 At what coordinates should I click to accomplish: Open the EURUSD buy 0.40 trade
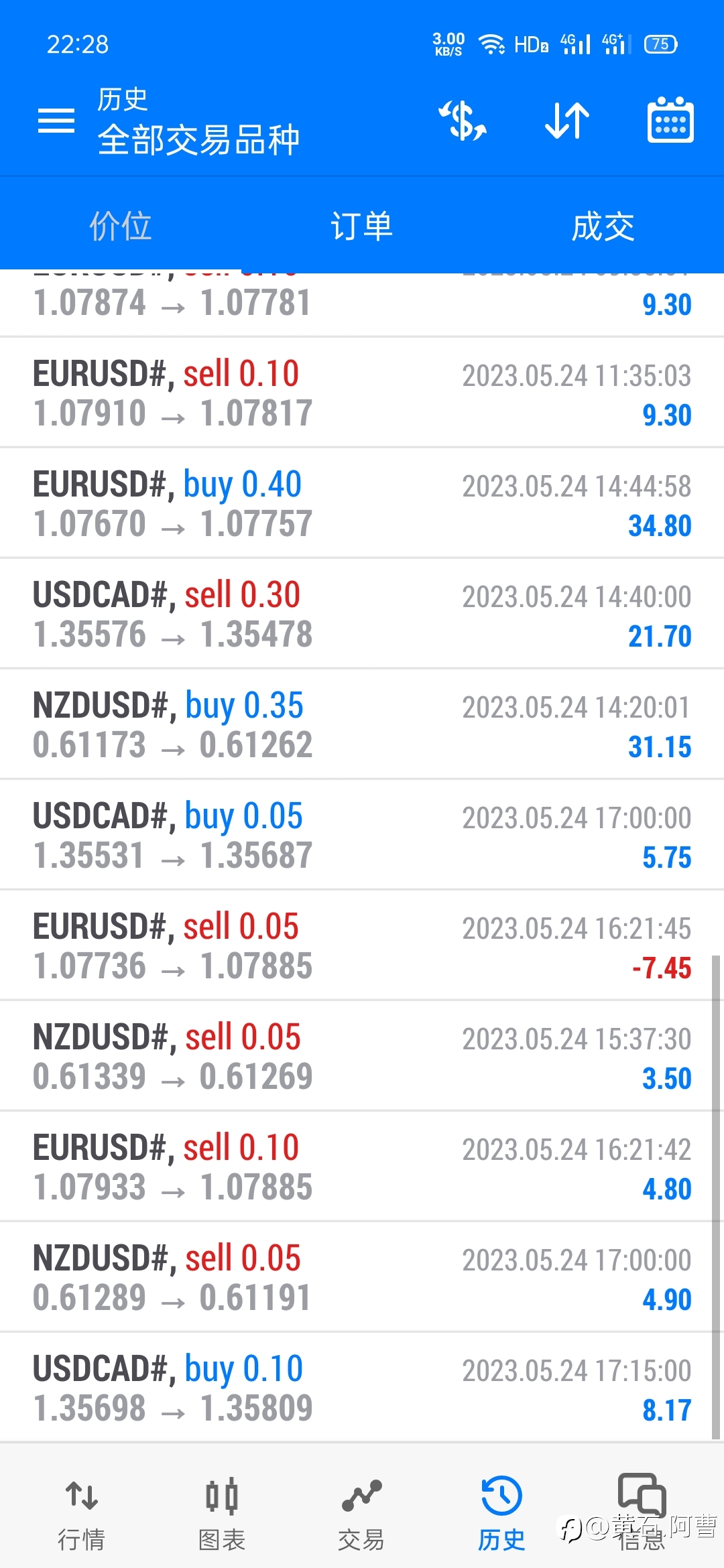(x=362, y=503)
